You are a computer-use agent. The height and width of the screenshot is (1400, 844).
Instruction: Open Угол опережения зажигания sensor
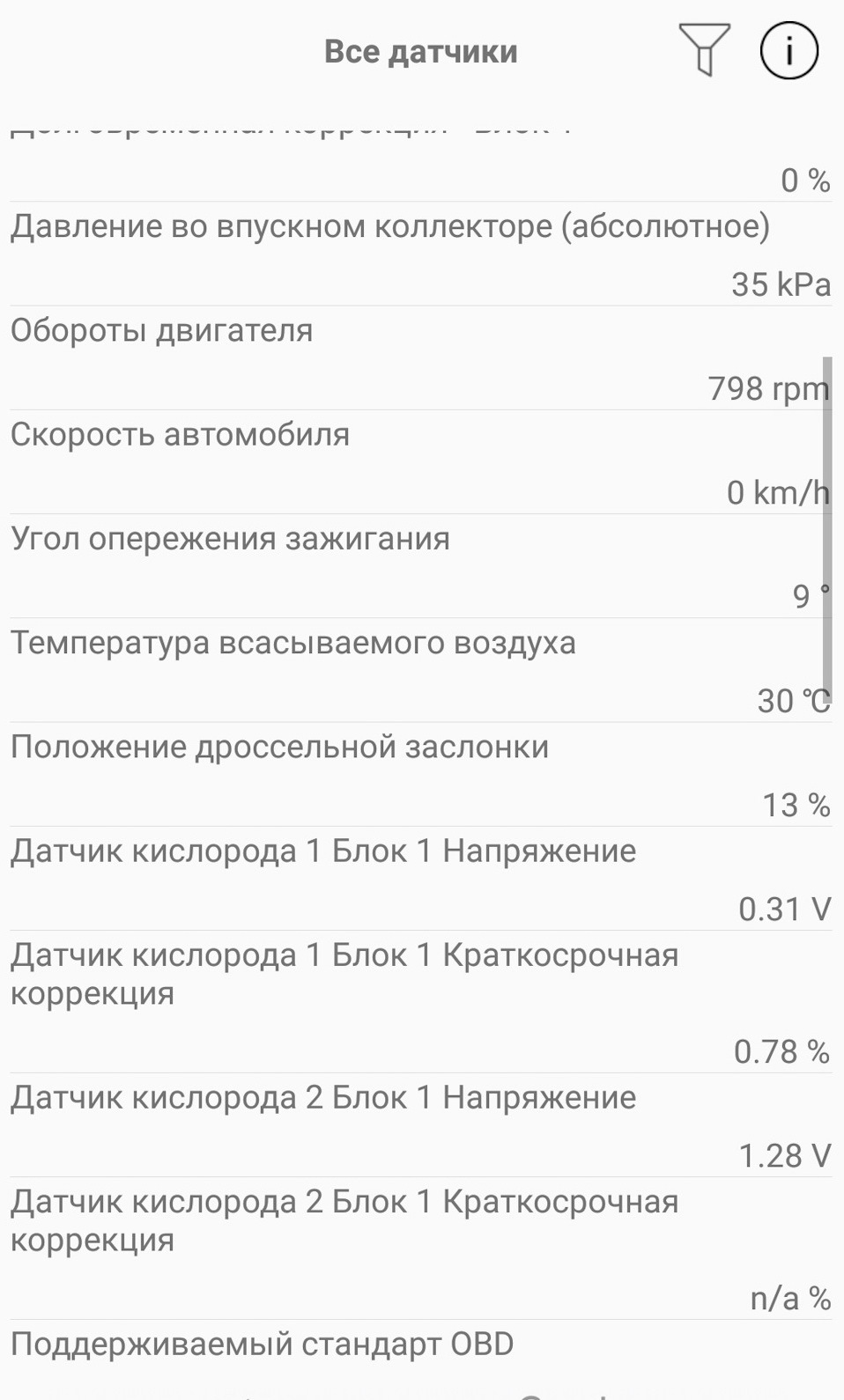[x=419, y=565]
